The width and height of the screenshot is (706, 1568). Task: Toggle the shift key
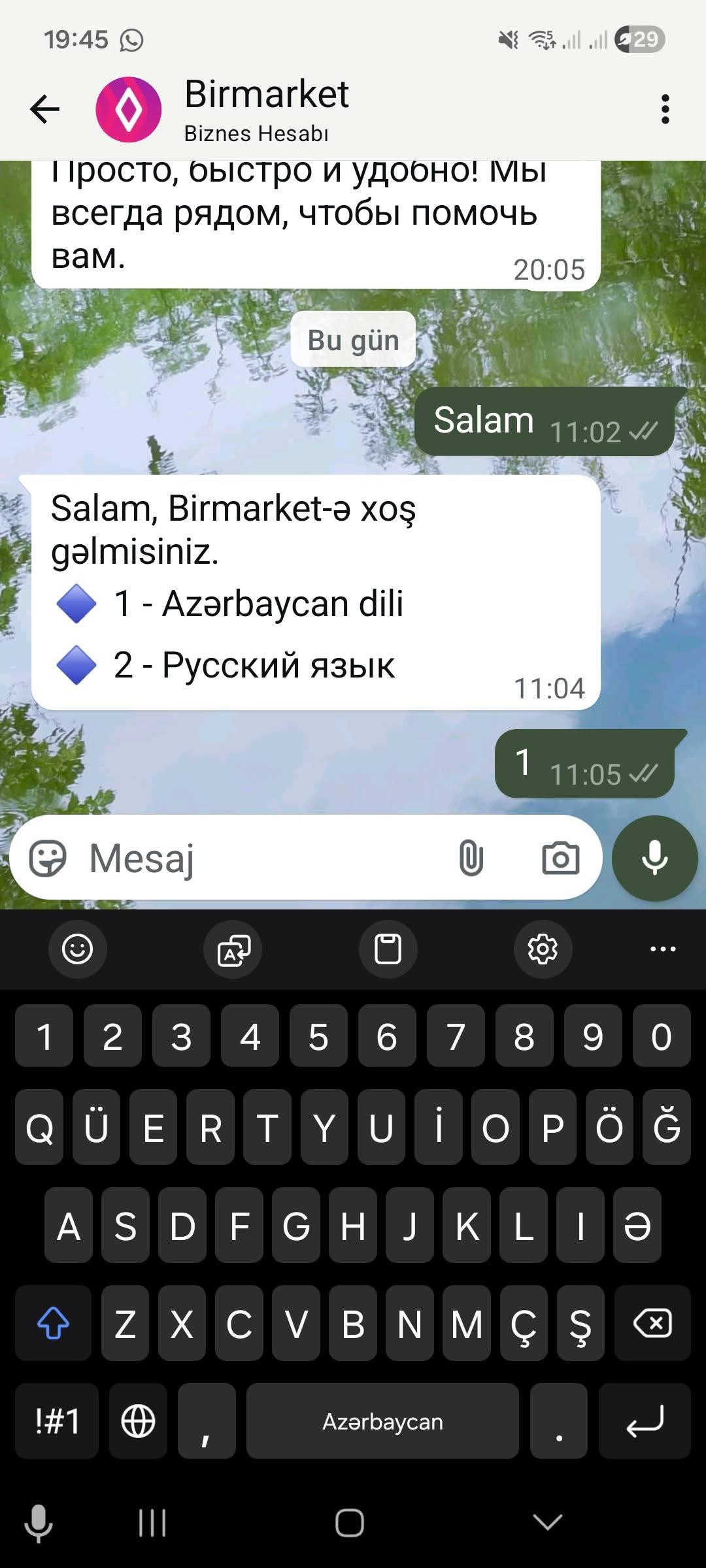53,1324
